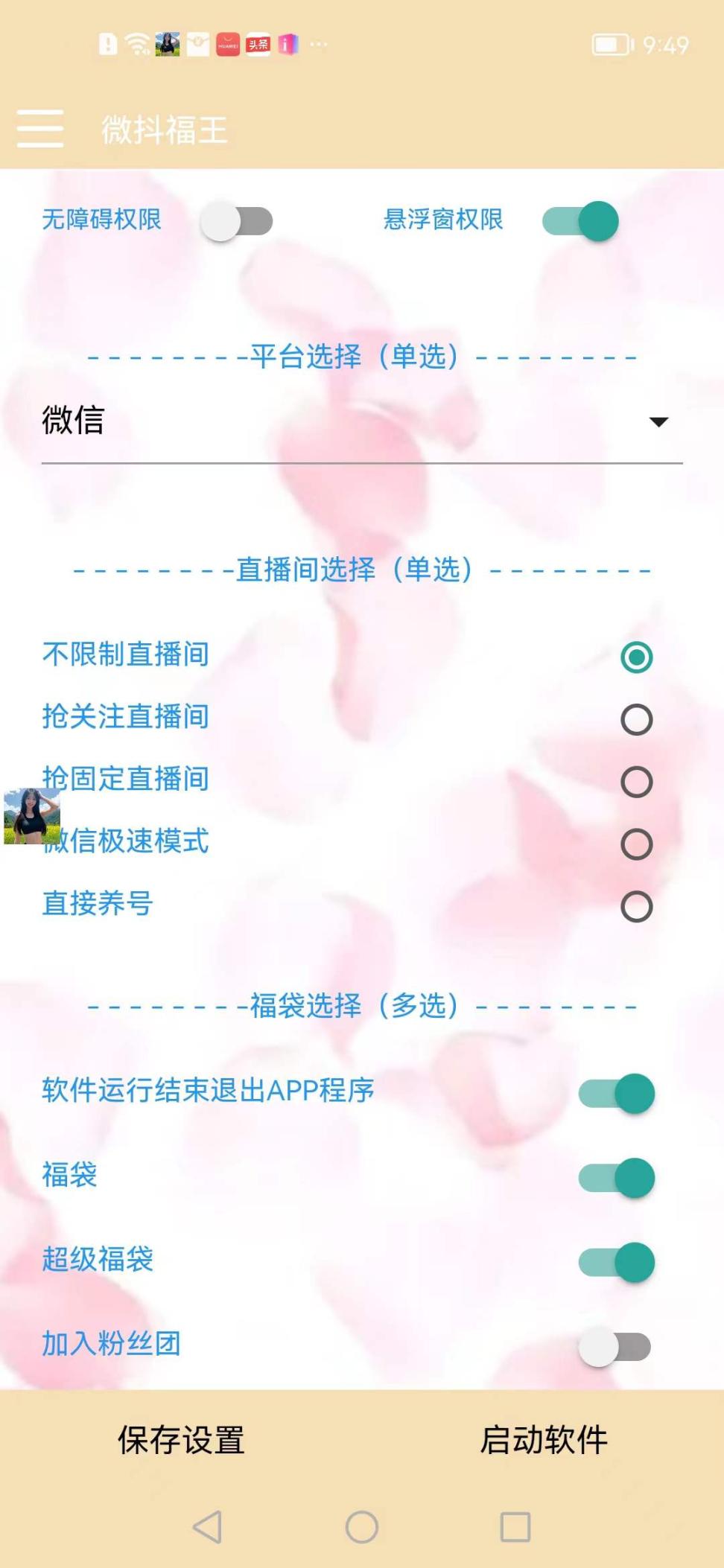Viewport: 724px width, 1568px height.
Task: Select the 直接养号 radio option
Action: coord(636,907)
